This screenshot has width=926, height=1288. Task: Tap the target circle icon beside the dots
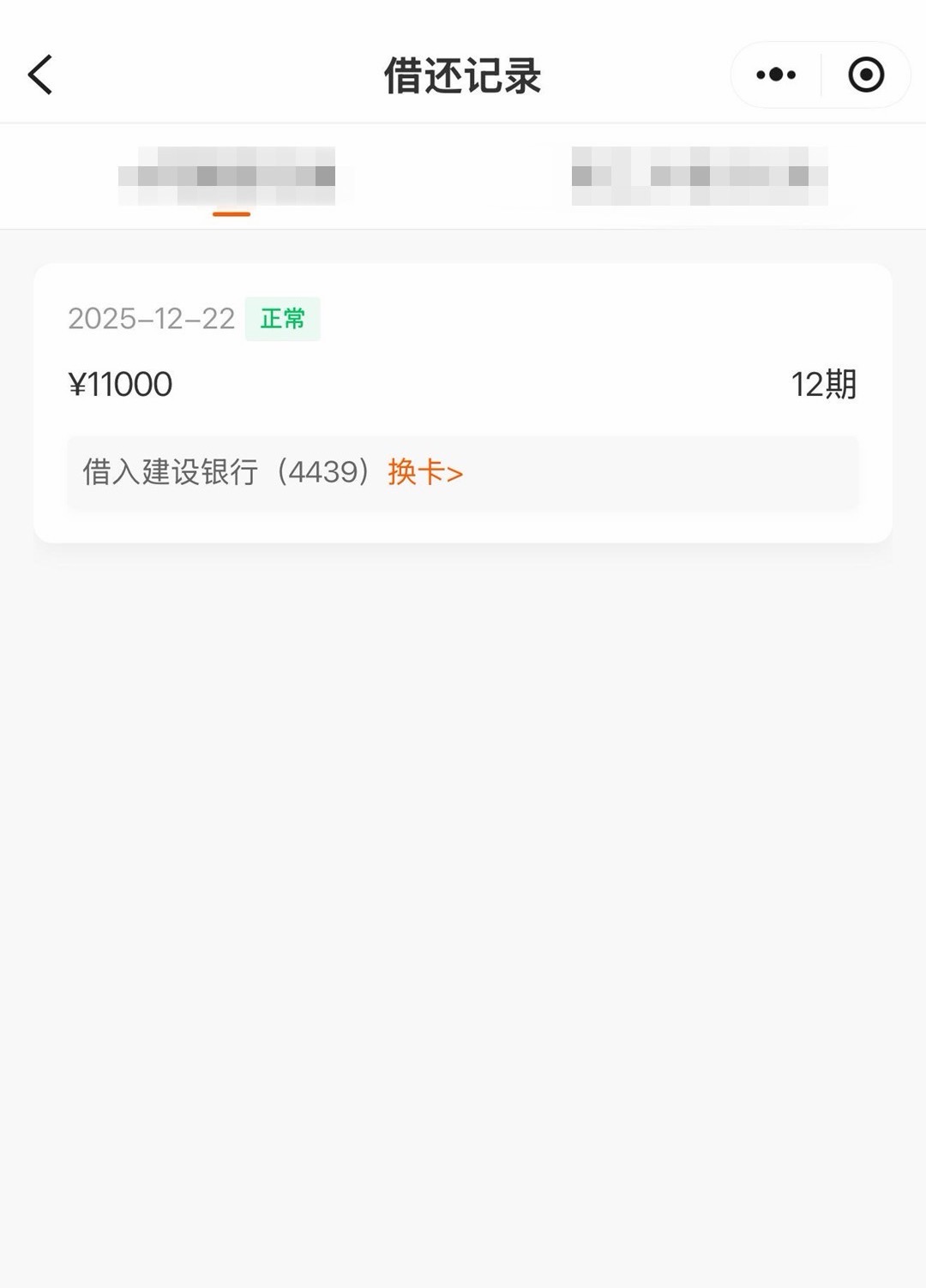pos(865,75)
